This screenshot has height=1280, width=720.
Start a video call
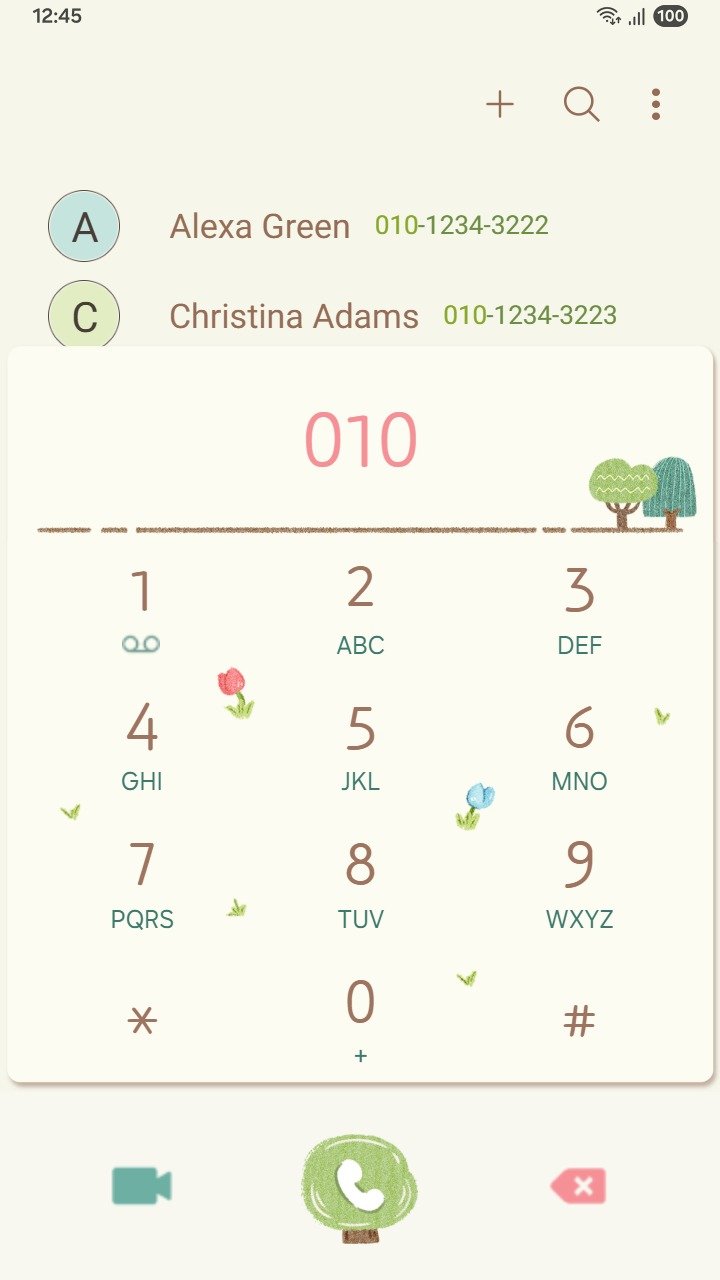pyautogui.click(x=142, y=1187)
